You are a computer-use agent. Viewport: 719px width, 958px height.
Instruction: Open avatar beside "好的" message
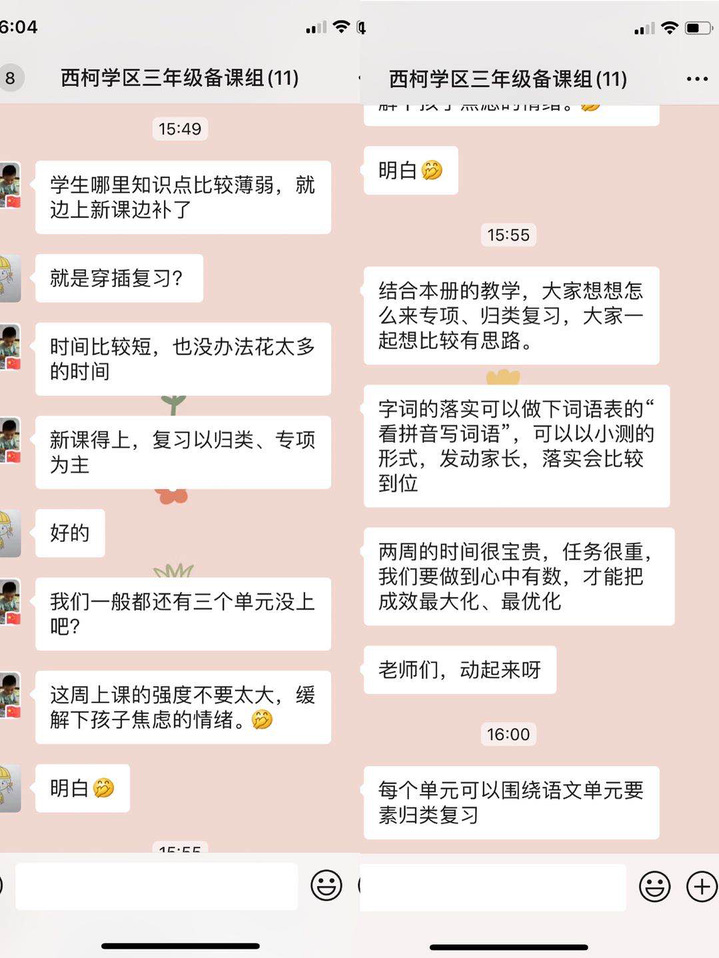click(x=9, y=532)
